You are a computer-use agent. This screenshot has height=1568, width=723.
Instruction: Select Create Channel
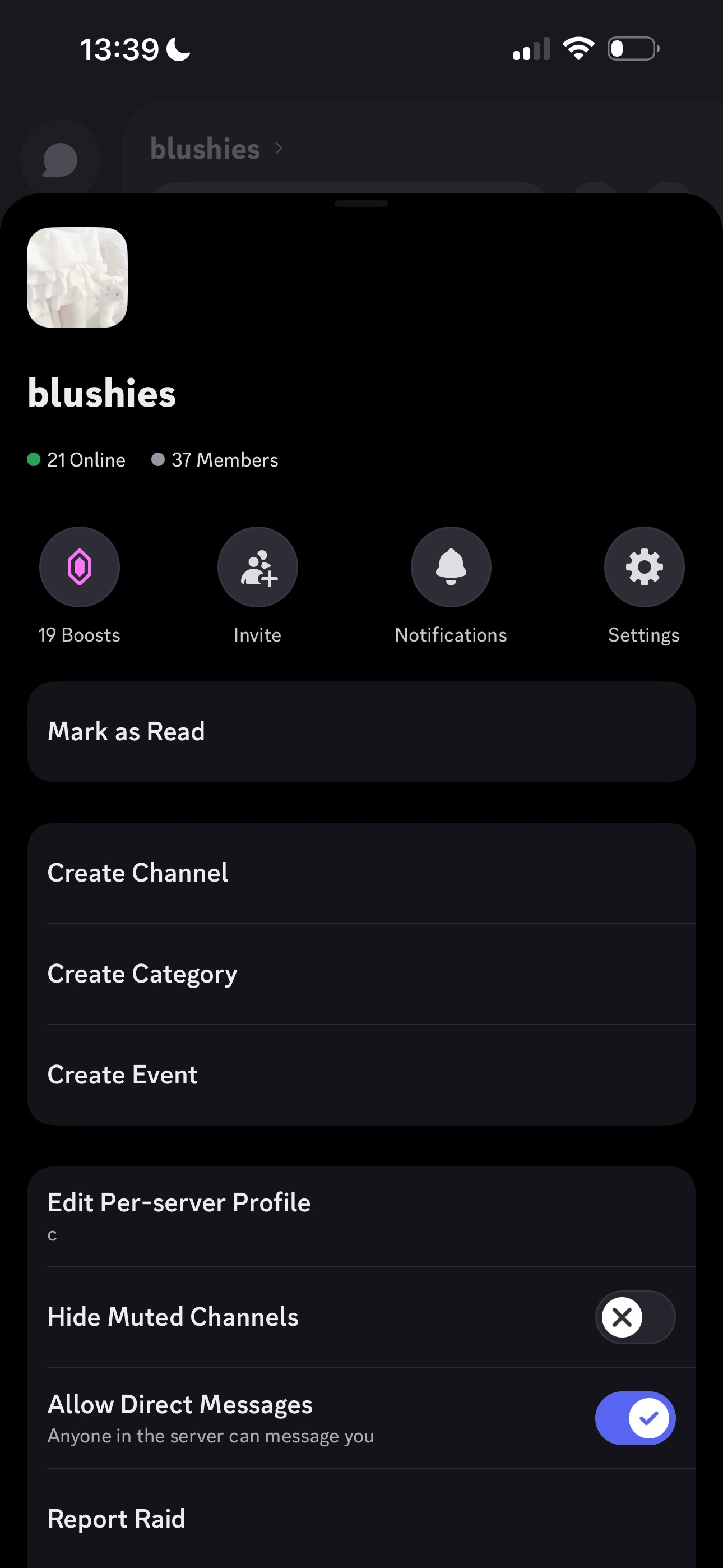(361, 873)
